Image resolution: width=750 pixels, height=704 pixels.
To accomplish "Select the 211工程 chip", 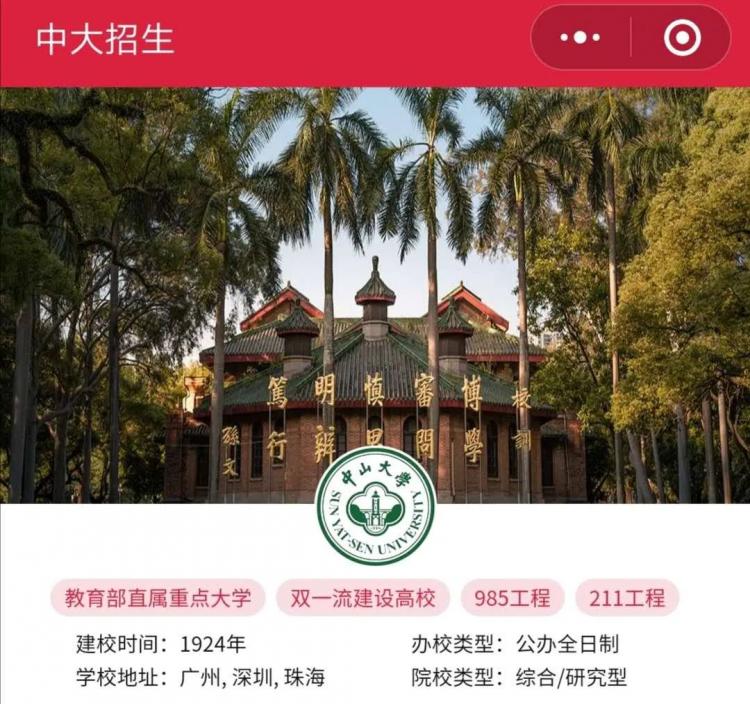I will (x=627, y=598).
